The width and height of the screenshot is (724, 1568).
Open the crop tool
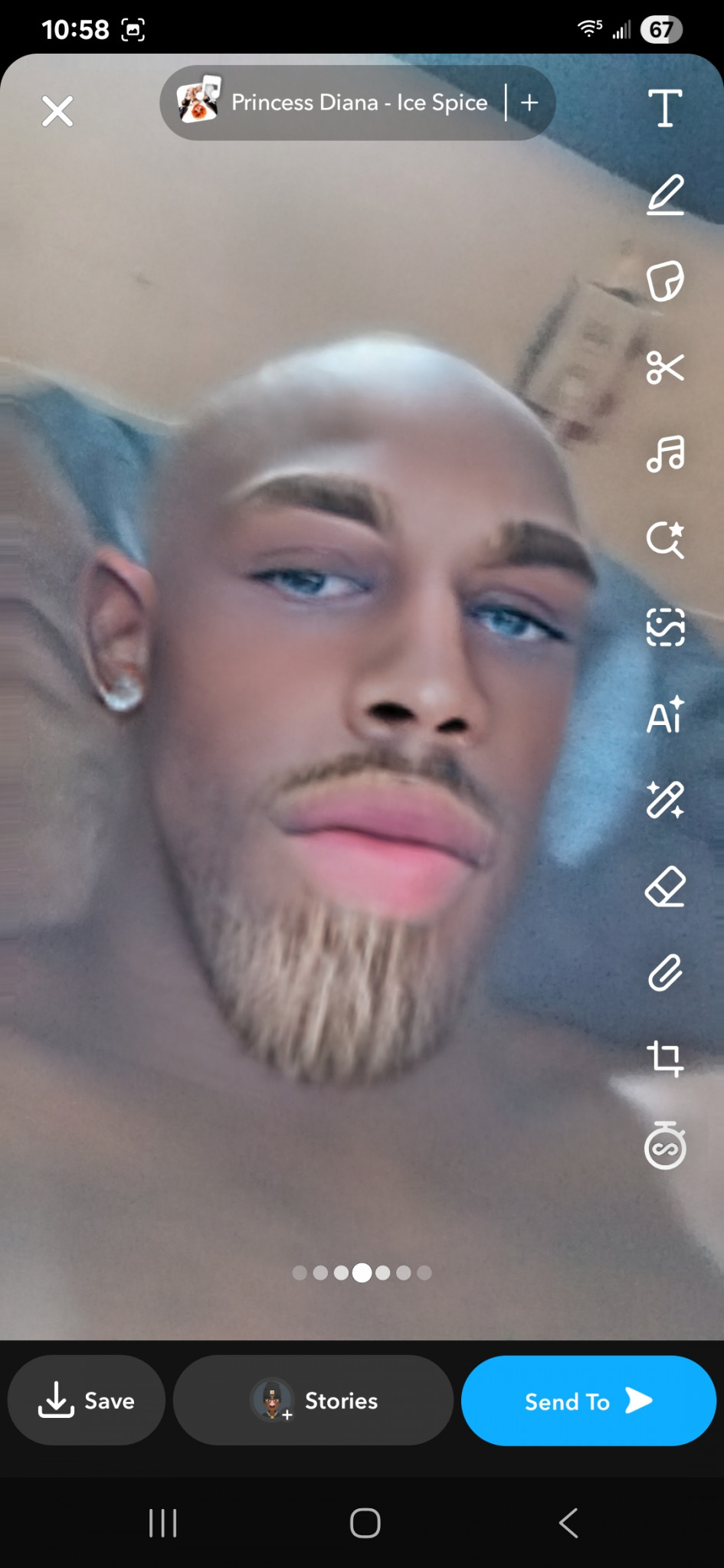point(665,1060)
